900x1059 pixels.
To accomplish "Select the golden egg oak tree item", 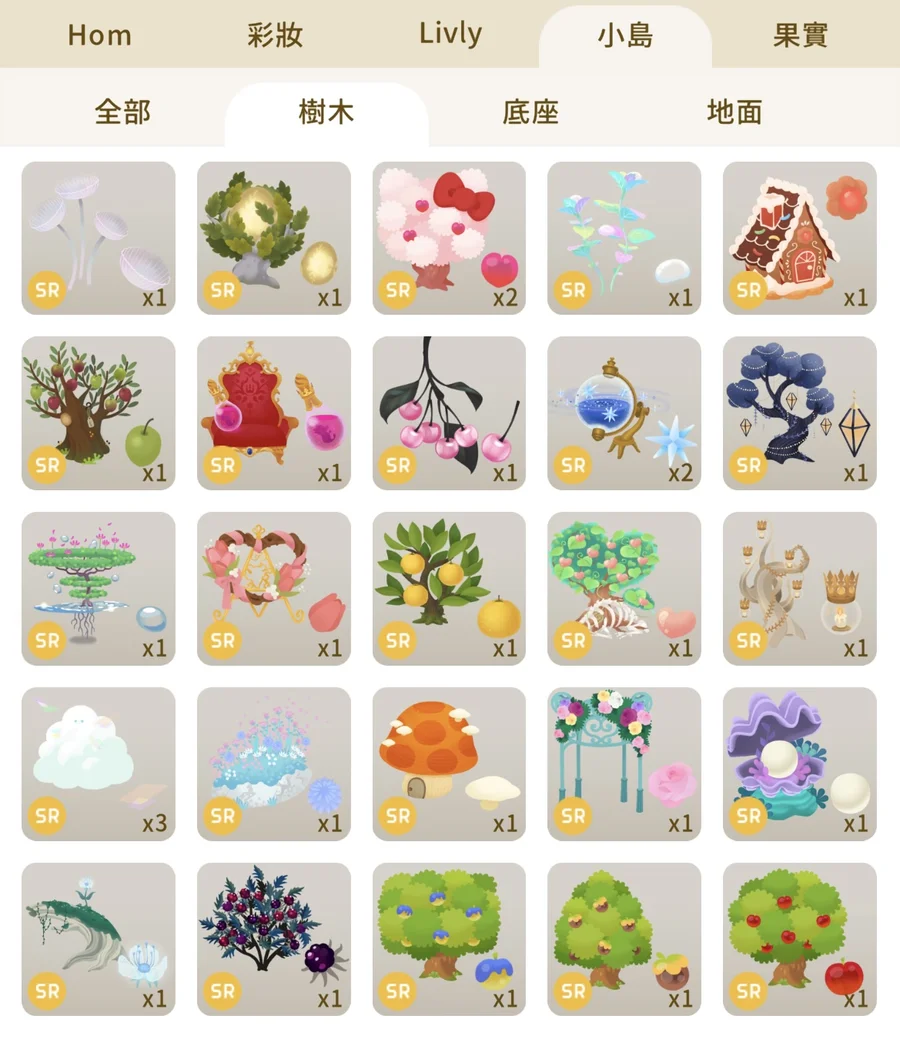I will pyautogui.click(x=274, y=238).
